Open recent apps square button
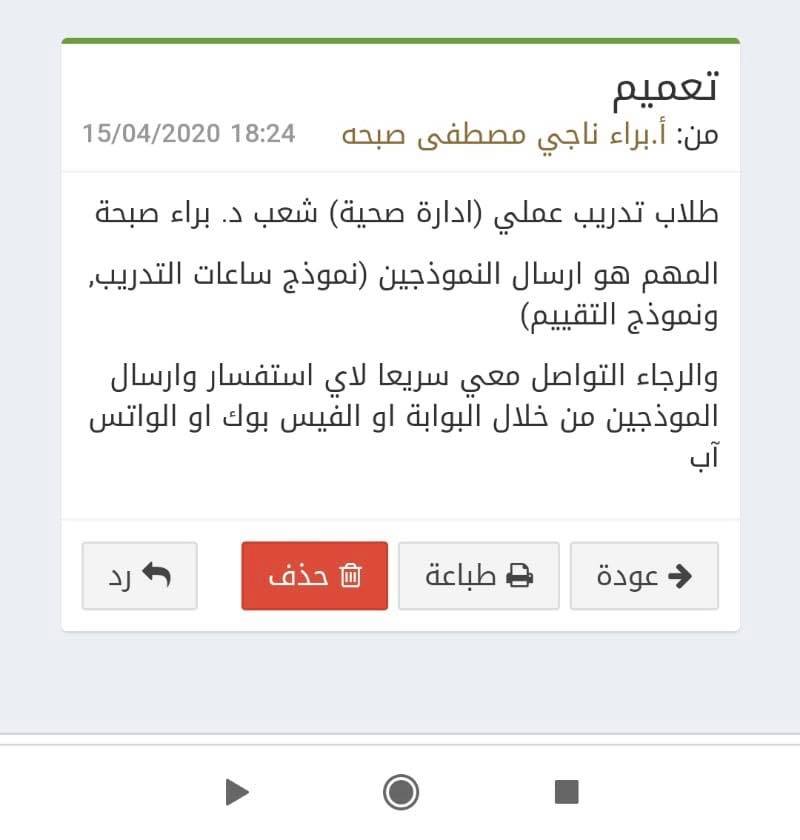This screenshot has width=800, height=840. point(566,792)
